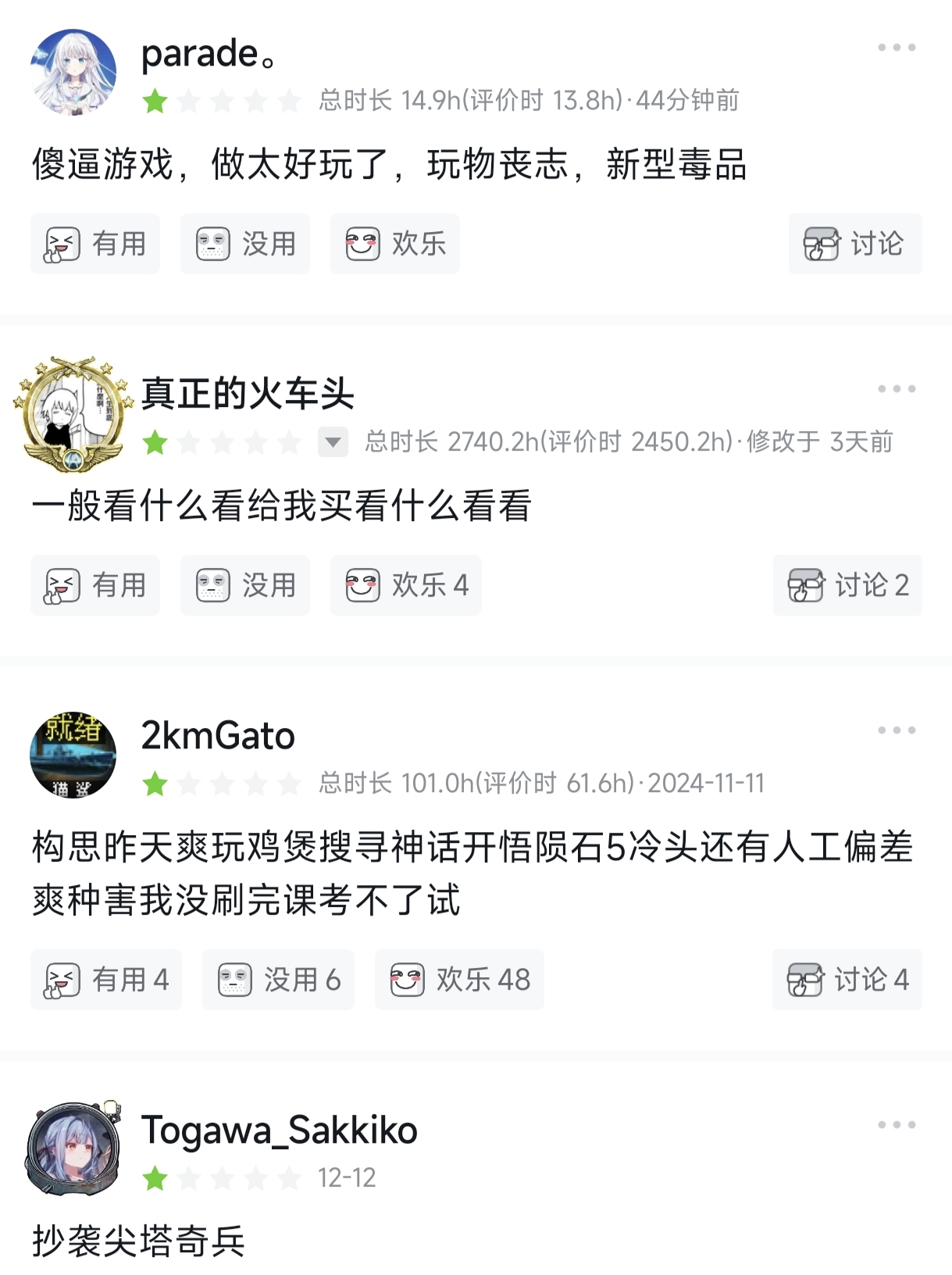This screenshot has width=952, height=1275.
Task: Mark parade。's review as 没用
Action: click(245, 244)
